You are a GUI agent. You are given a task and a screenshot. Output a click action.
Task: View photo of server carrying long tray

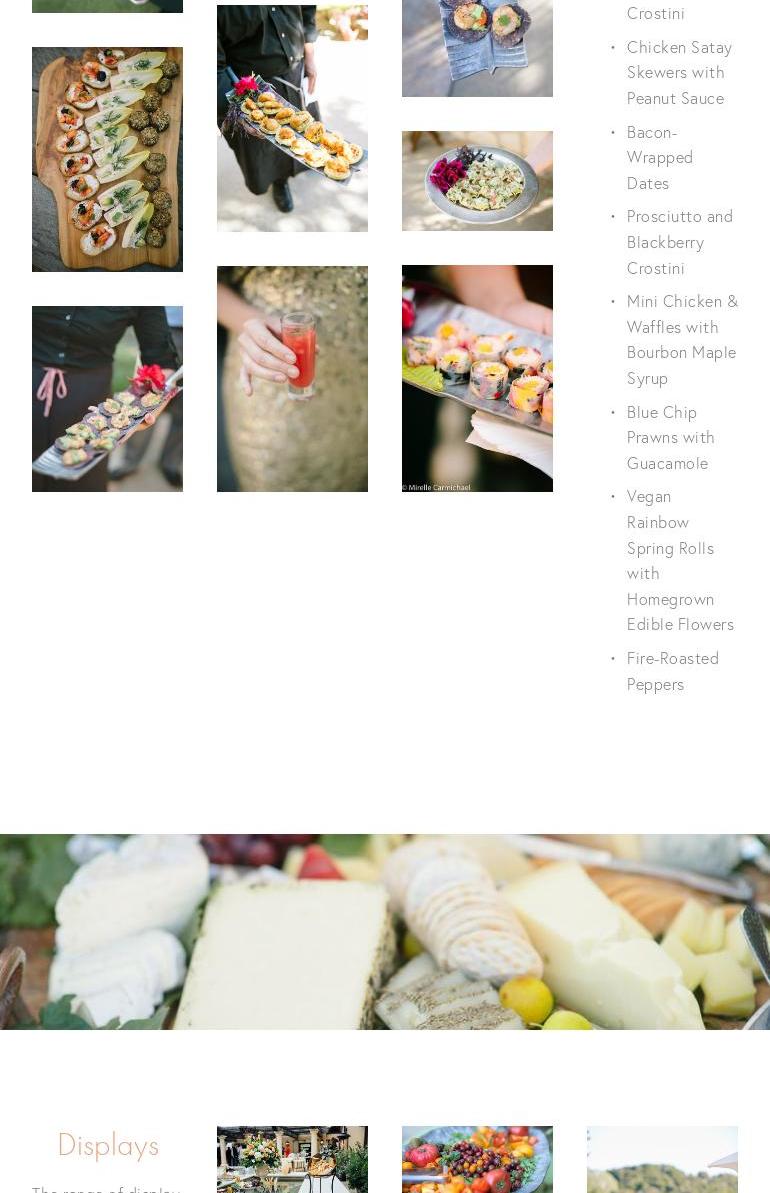click(292, 118)
